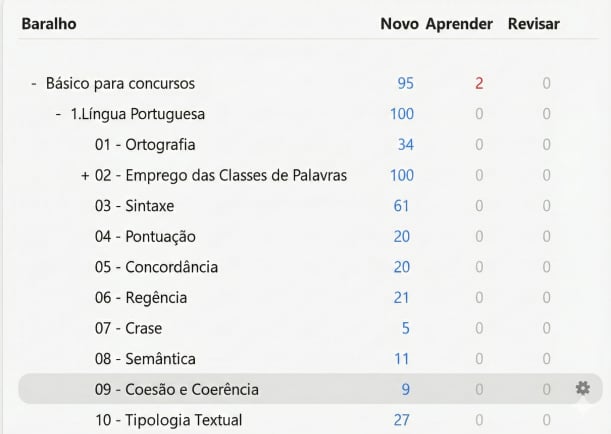
Task: Expand 02 - Emprego das Classes de Palavras
Action: coord(85,176)
